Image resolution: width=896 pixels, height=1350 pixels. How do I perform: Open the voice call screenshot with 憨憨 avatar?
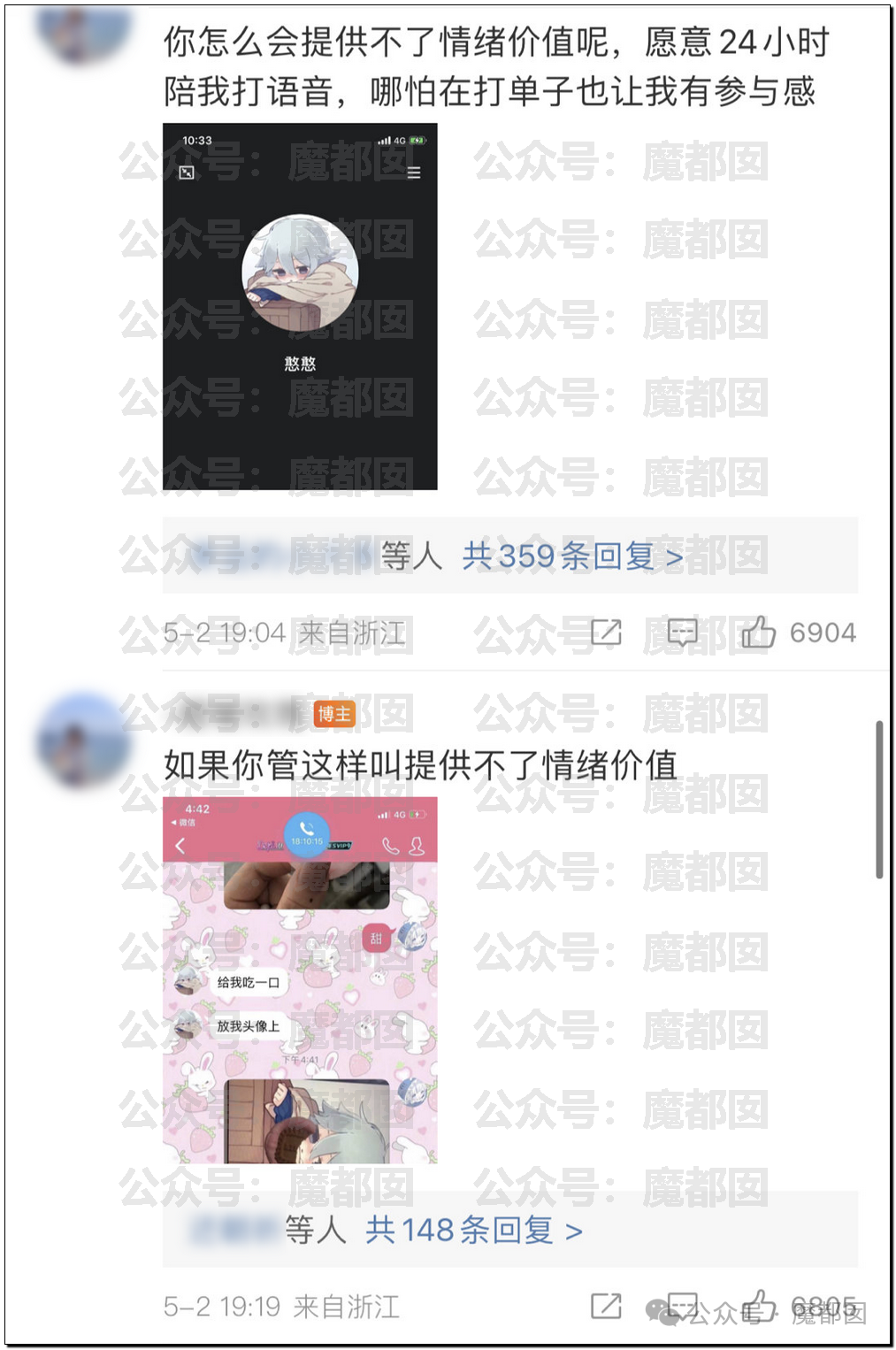click(x=300, y=306)
